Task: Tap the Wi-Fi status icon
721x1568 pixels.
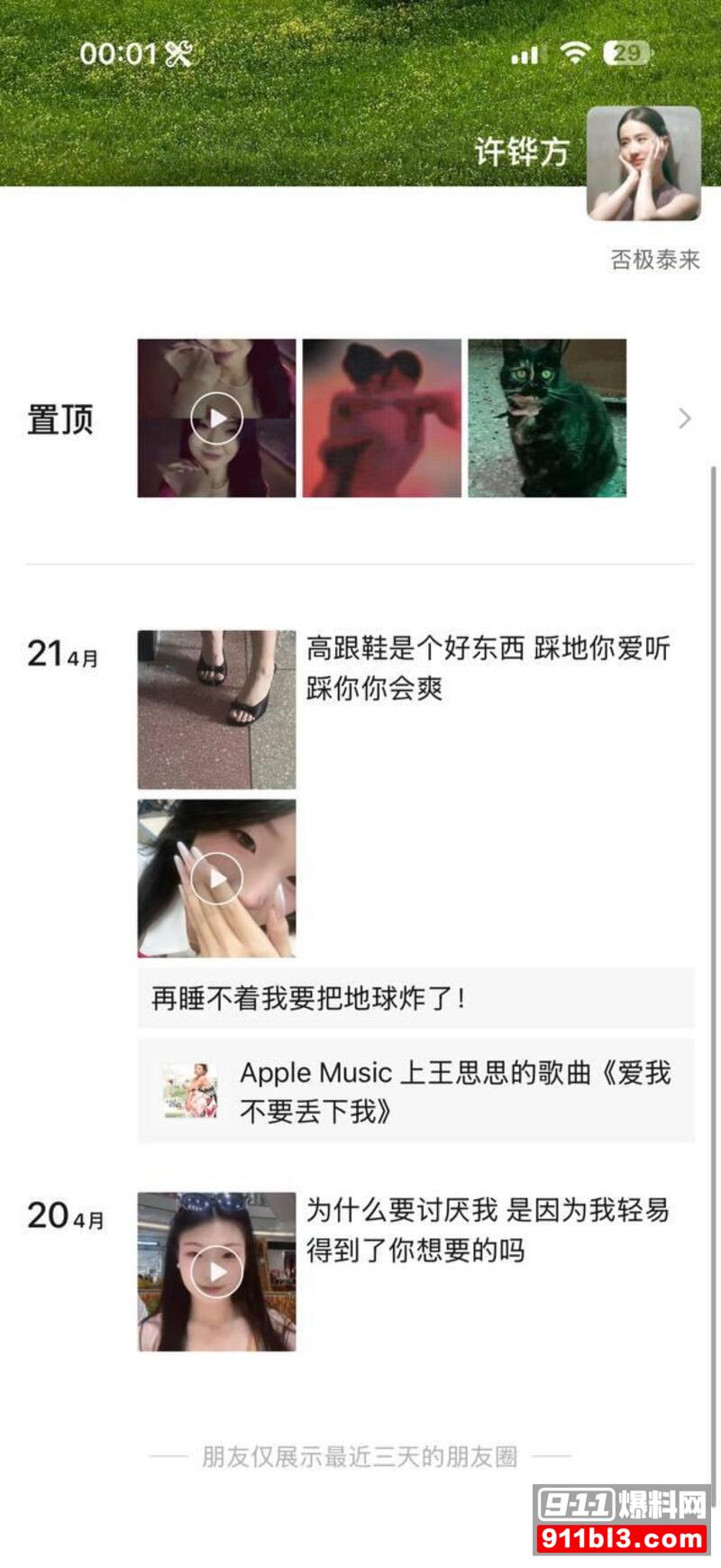Action: click(x=572, y=55)
